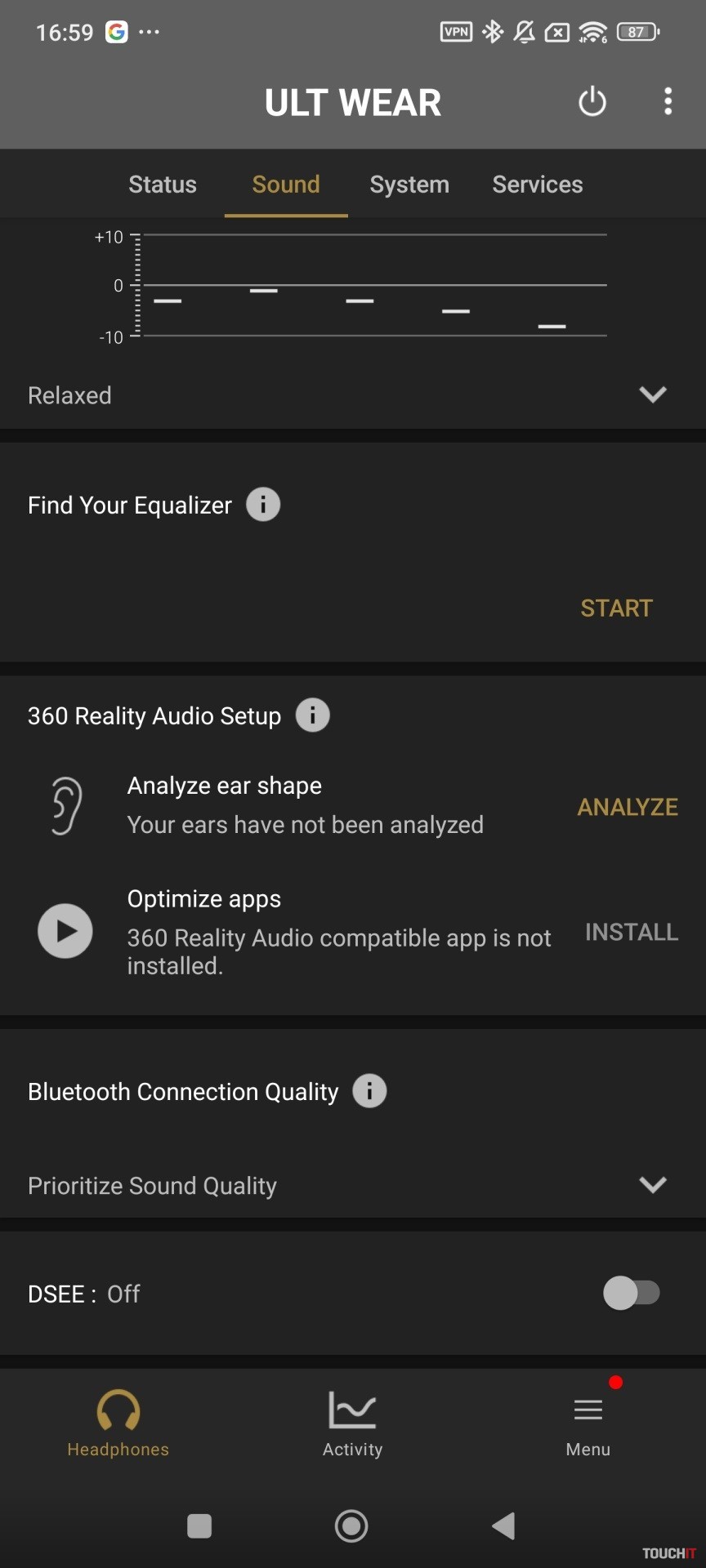
Task: Turn on the DSEE switch
Action: (631, 1294)
